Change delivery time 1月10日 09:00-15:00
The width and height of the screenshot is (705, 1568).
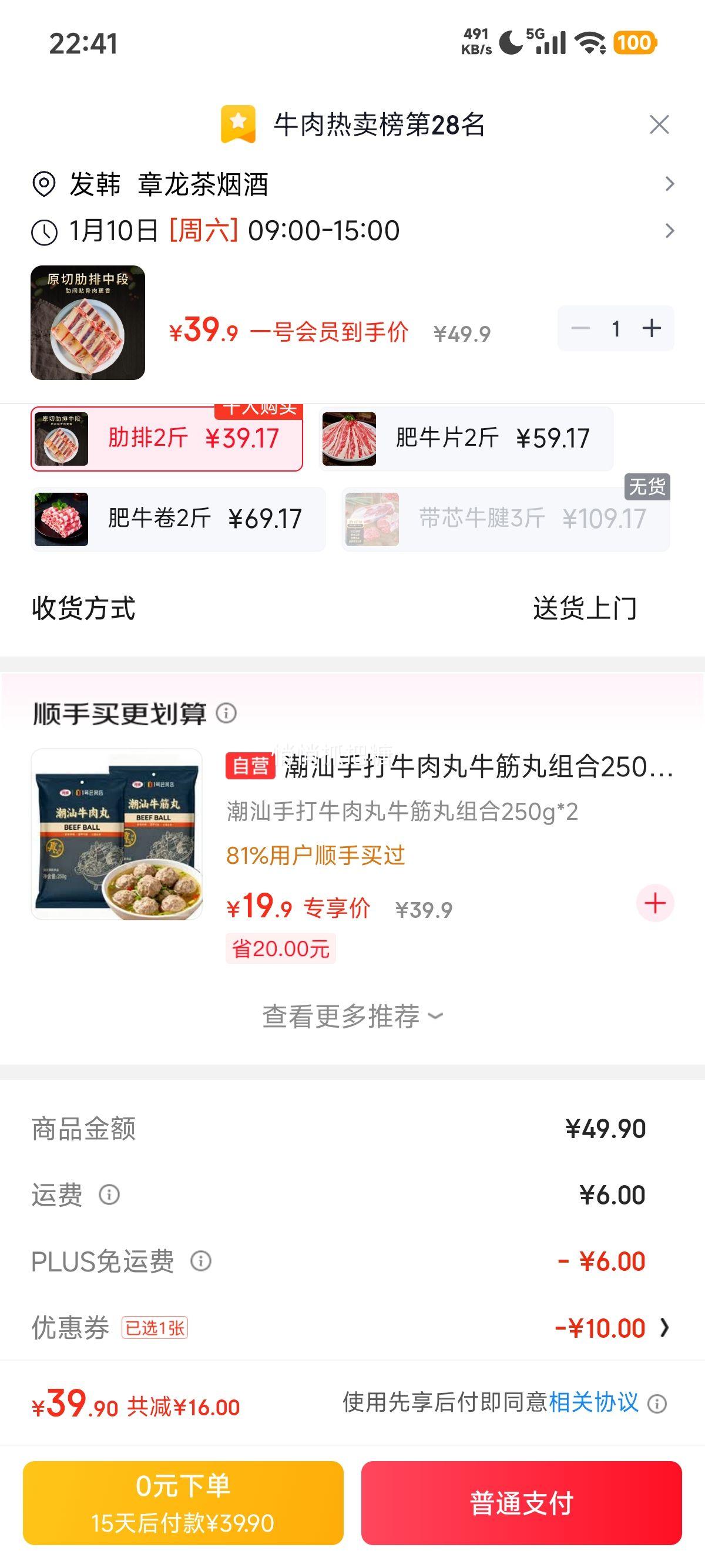tap(353, 231)
